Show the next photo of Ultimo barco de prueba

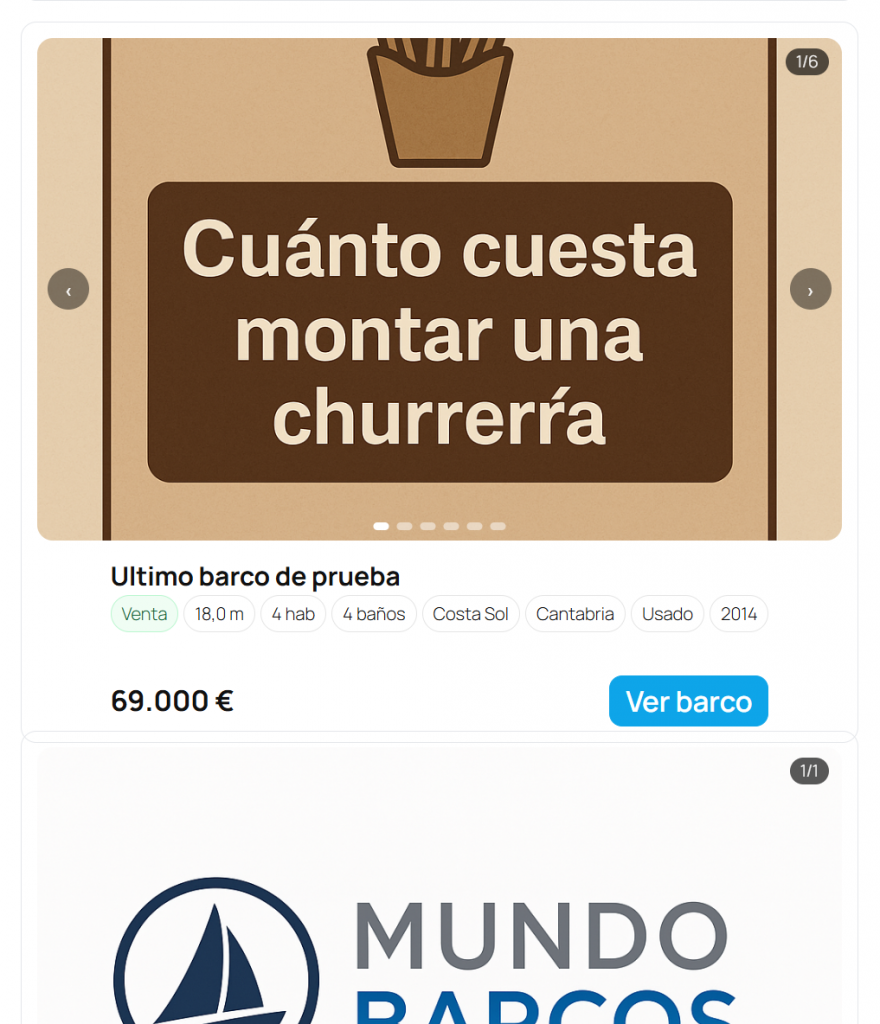point(810,290)
